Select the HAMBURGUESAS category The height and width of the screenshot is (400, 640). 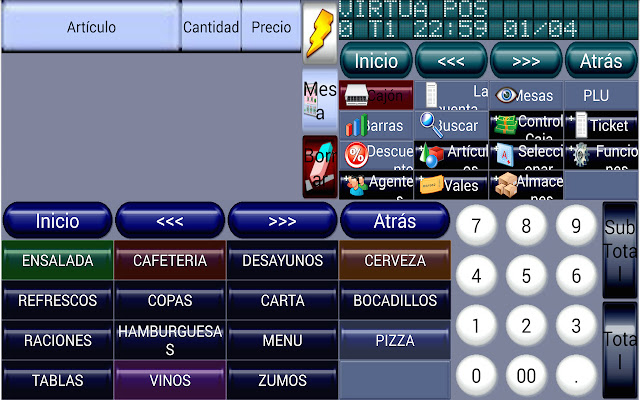(170, 340)
